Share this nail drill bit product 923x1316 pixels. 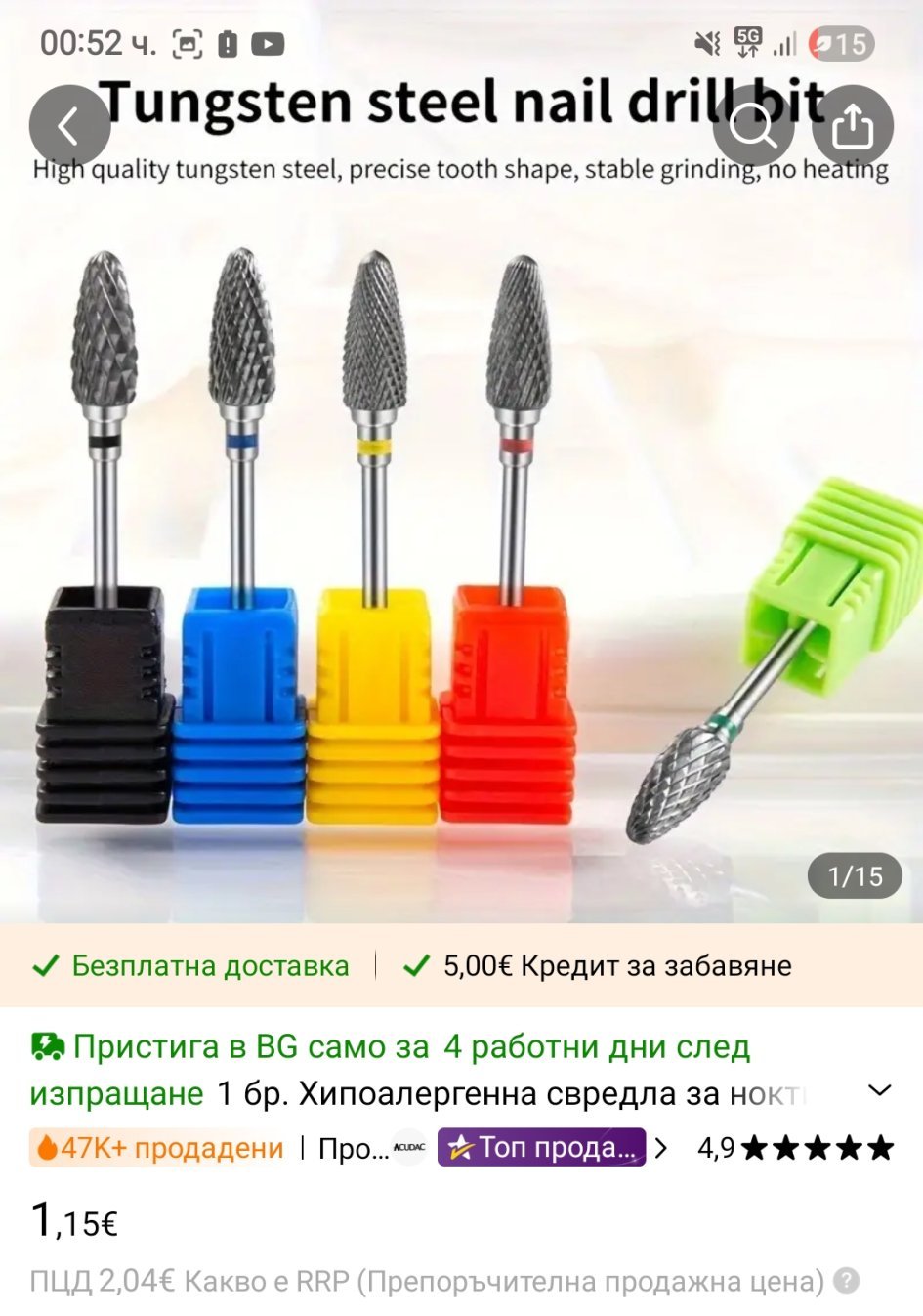(853, 126)
